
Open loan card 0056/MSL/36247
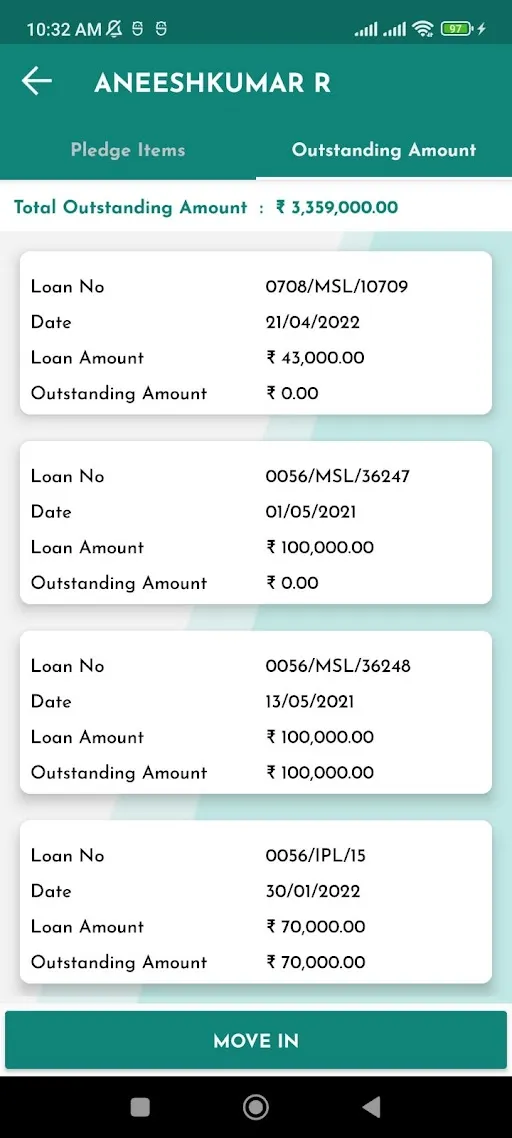(256, 523)
